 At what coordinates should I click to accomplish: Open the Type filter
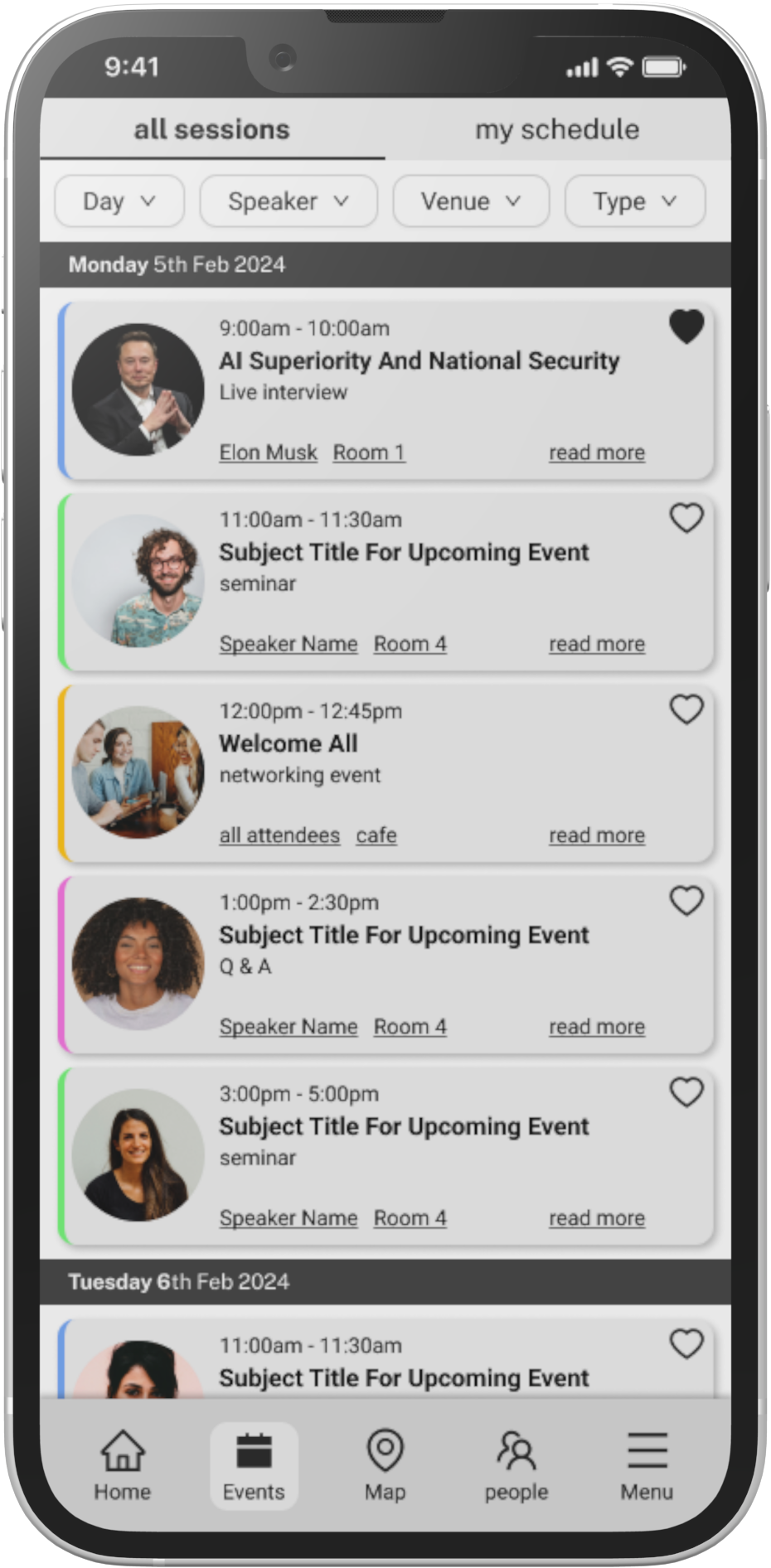(633, 201)
